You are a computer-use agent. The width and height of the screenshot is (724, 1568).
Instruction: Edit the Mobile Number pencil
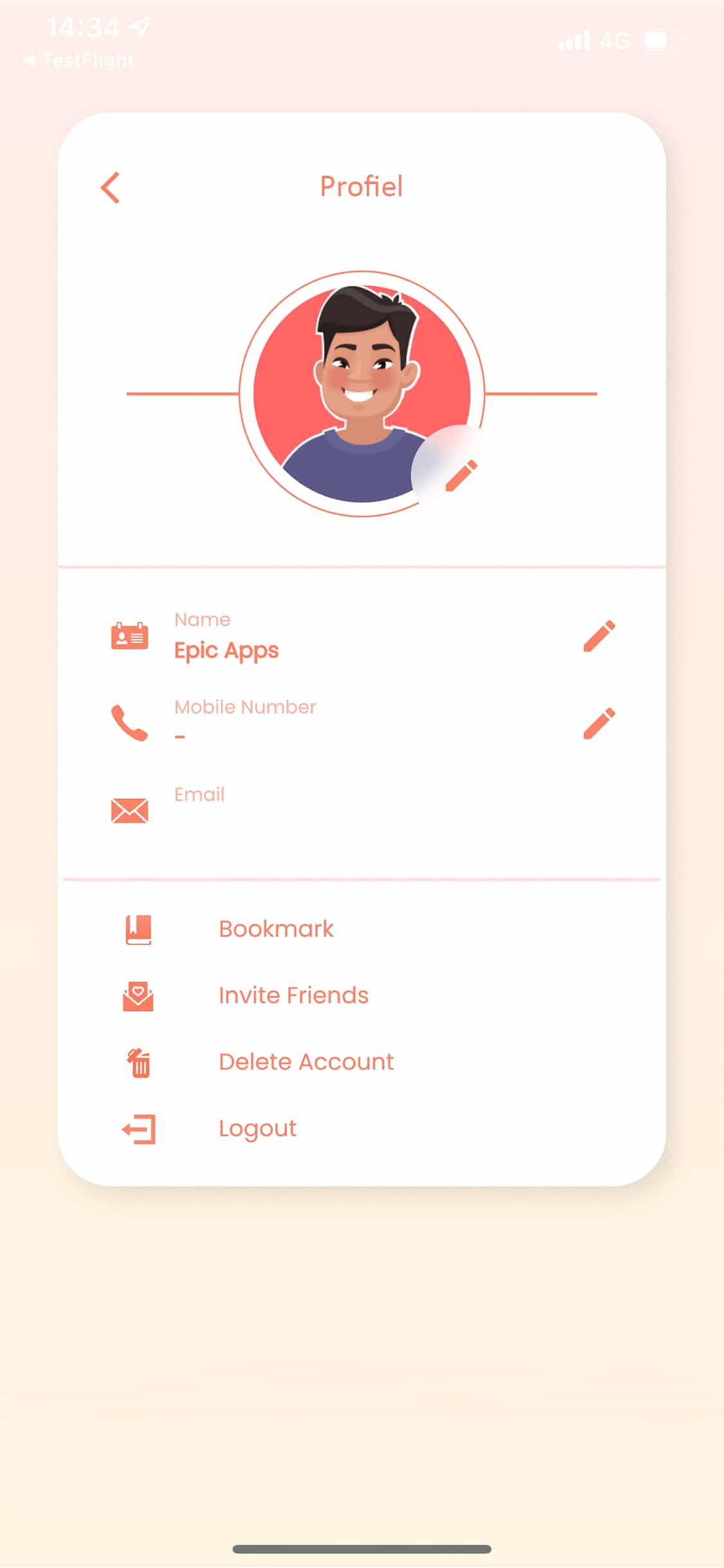click(599, 723)
